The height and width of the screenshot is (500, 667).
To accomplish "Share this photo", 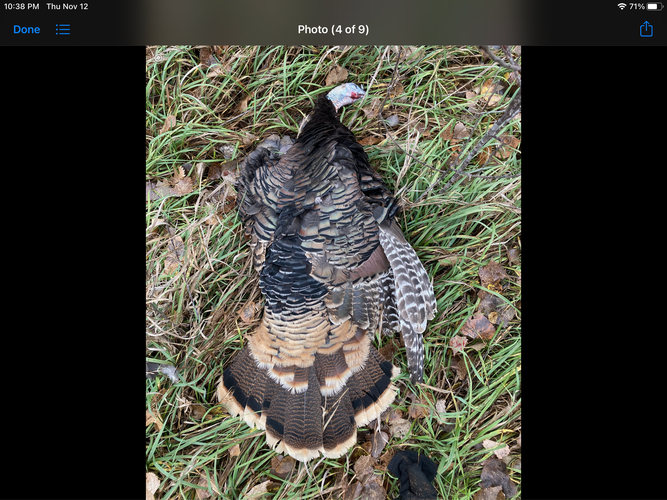I will (x=645, y=29).
